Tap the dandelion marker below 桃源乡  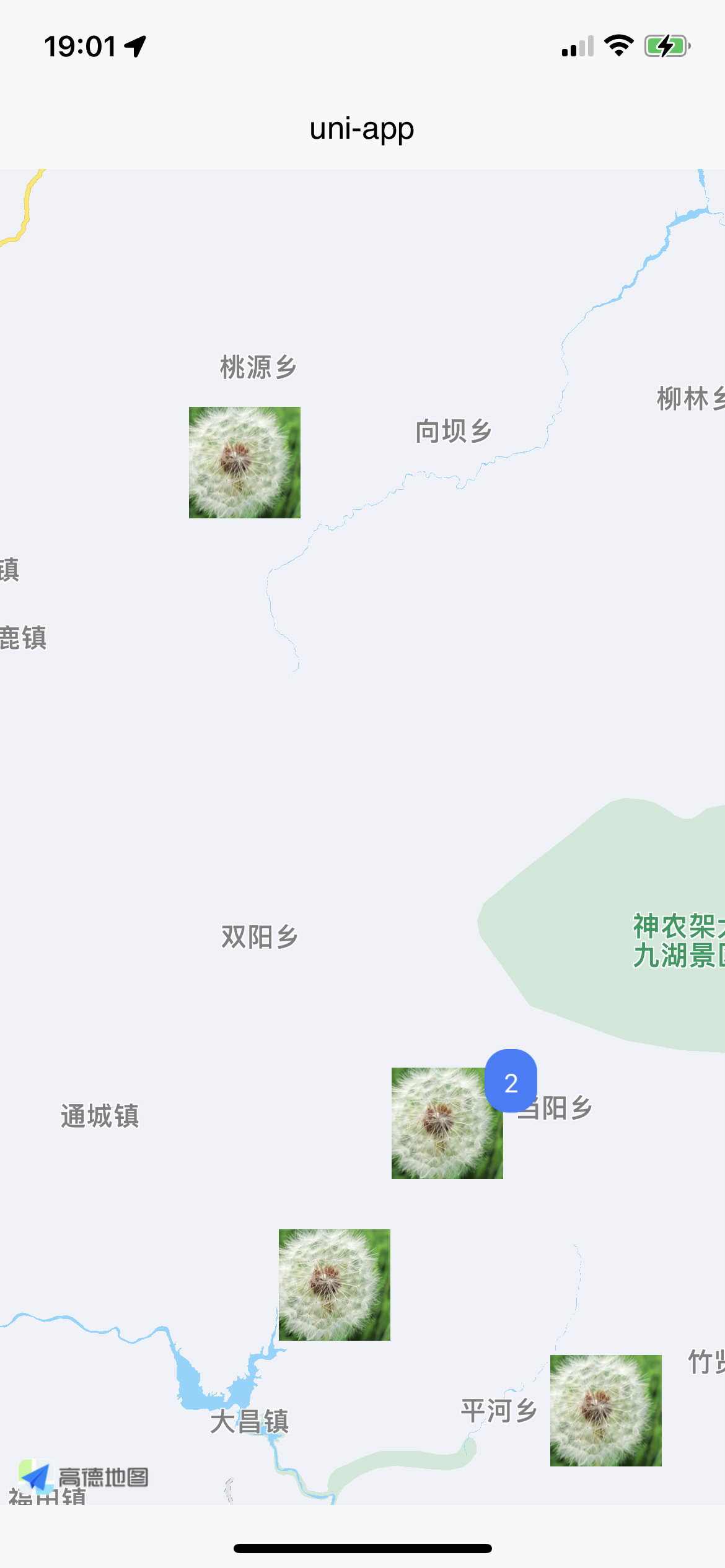tap(245, 463)
